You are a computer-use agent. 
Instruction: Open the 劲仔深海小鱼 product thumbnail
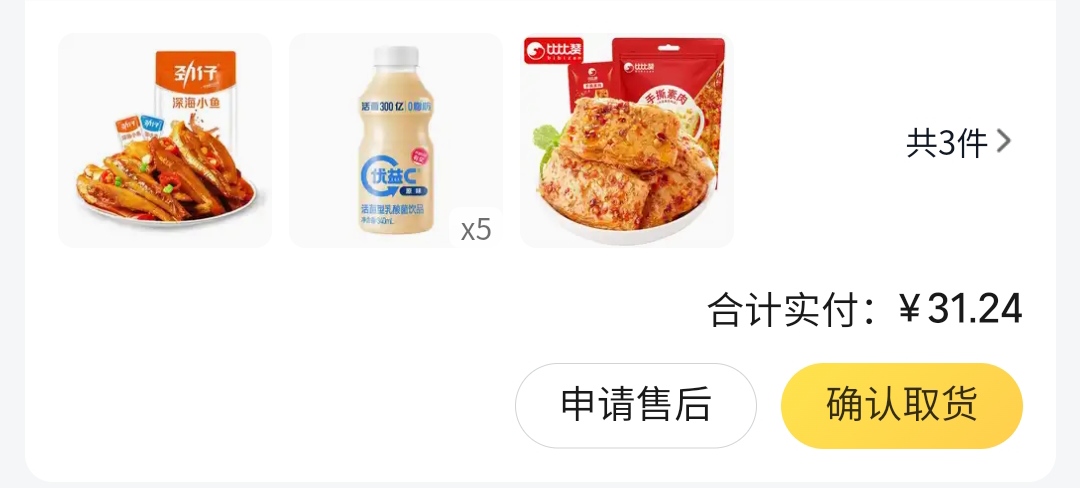165,140
